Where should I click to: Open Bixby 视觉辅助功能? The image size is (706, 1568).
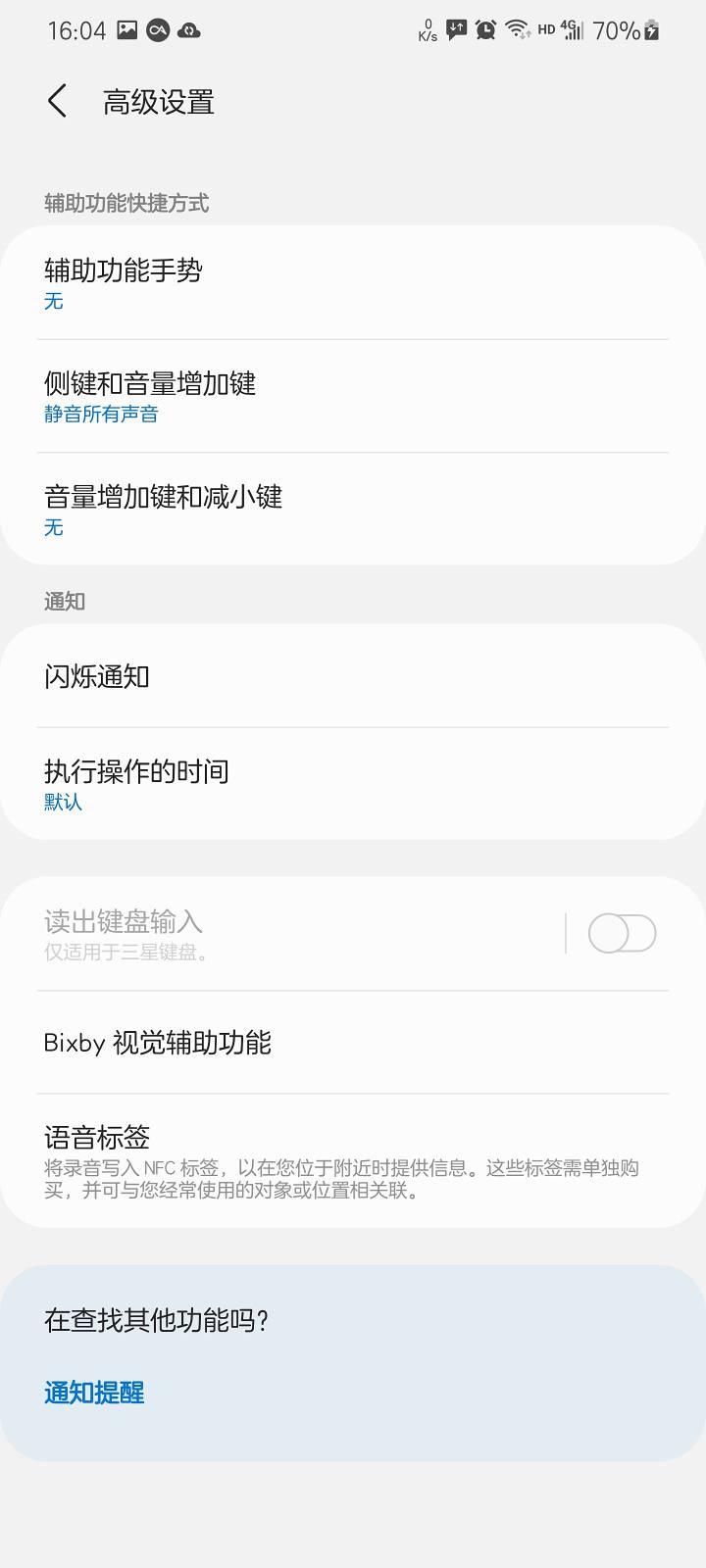click(353, 1044)
